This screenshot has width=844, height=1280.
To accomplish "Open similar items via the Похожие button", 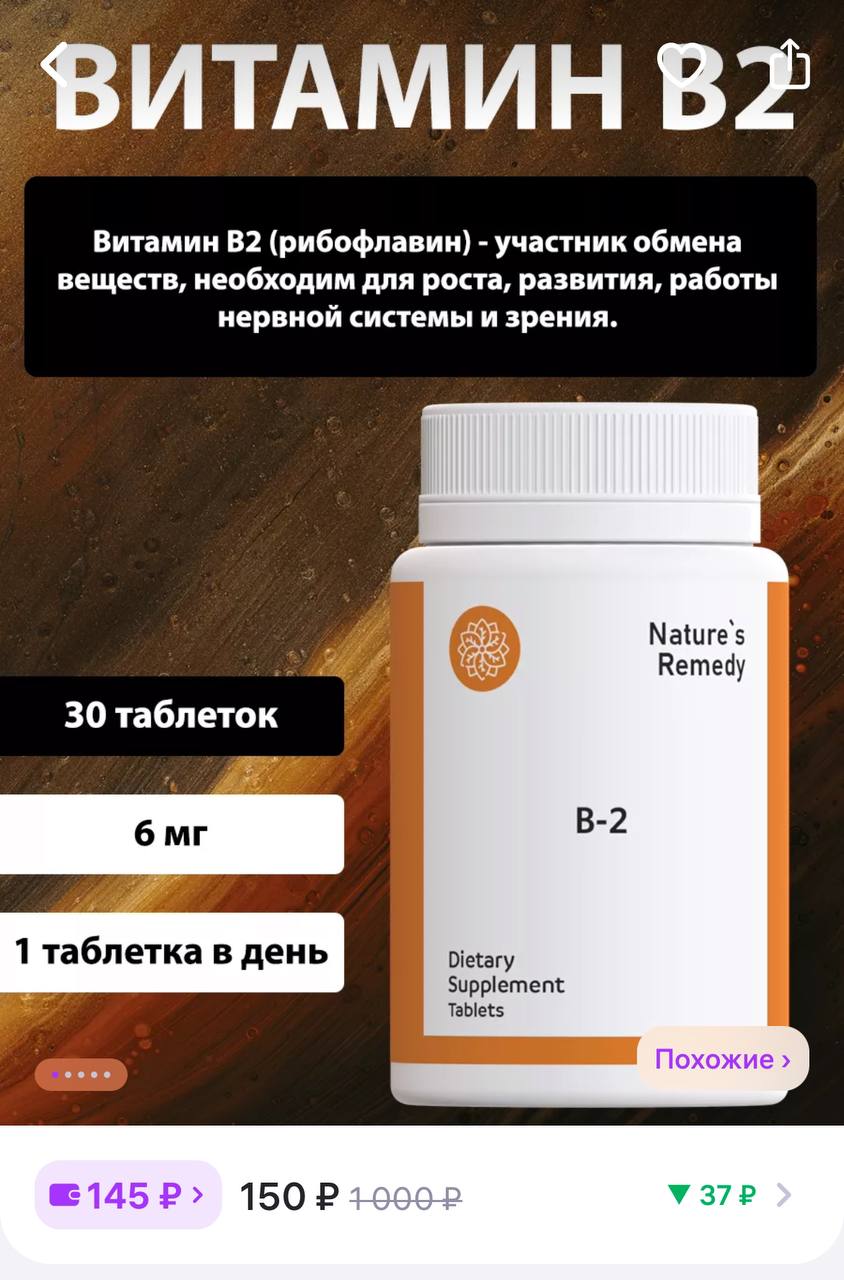I will tap(722, 1059).
